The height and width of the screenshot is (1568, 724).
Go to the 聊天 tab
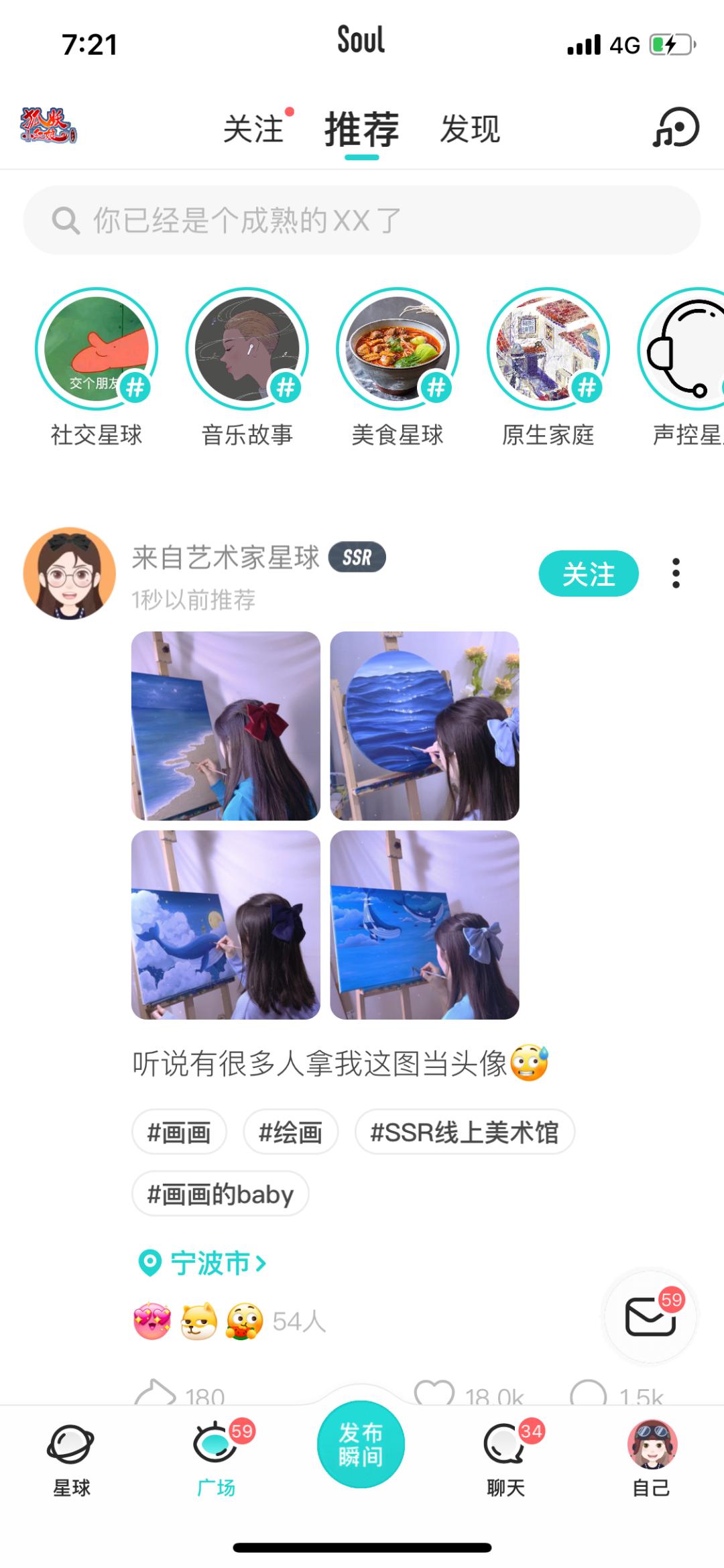tap(505, 1459)
